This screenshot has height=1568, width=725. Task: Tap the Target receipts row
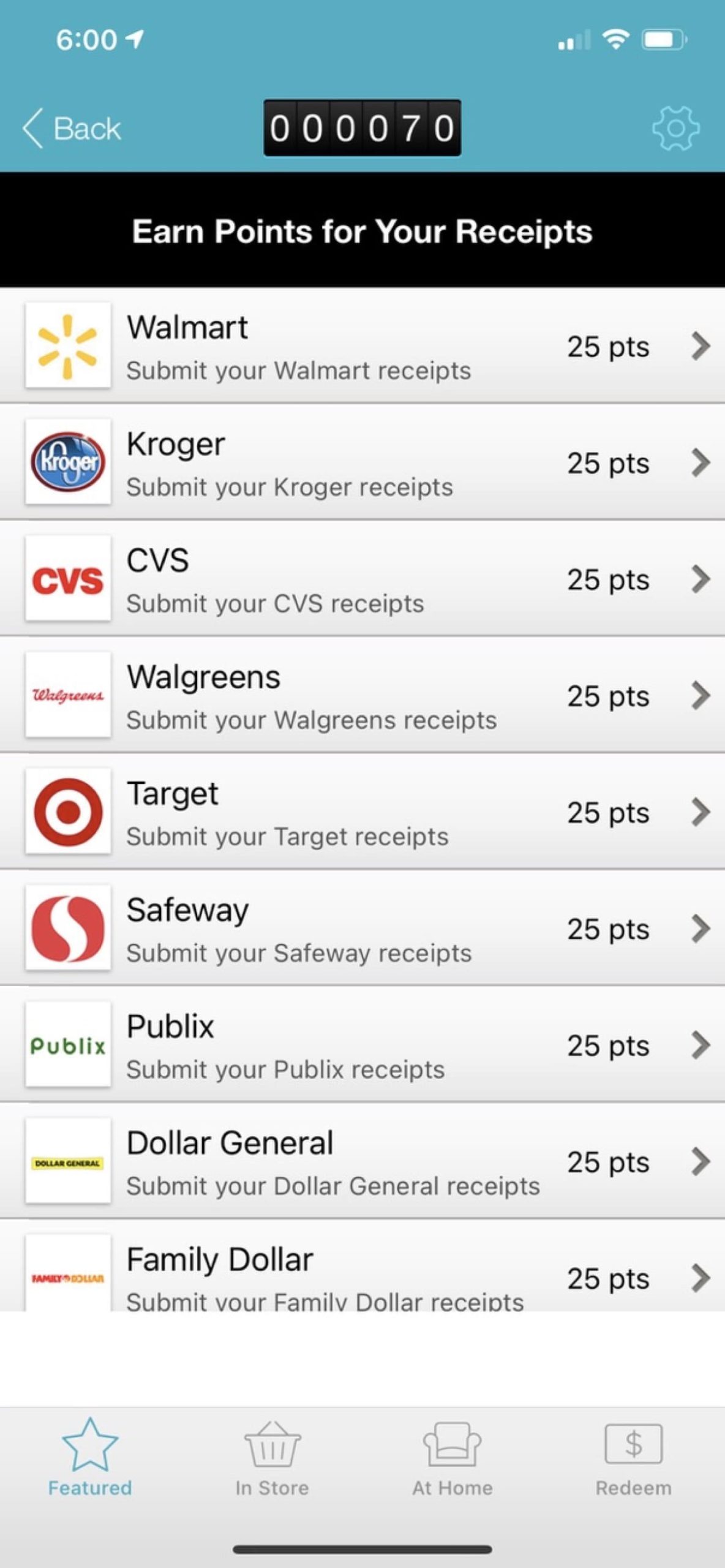(x=362, y=812)
